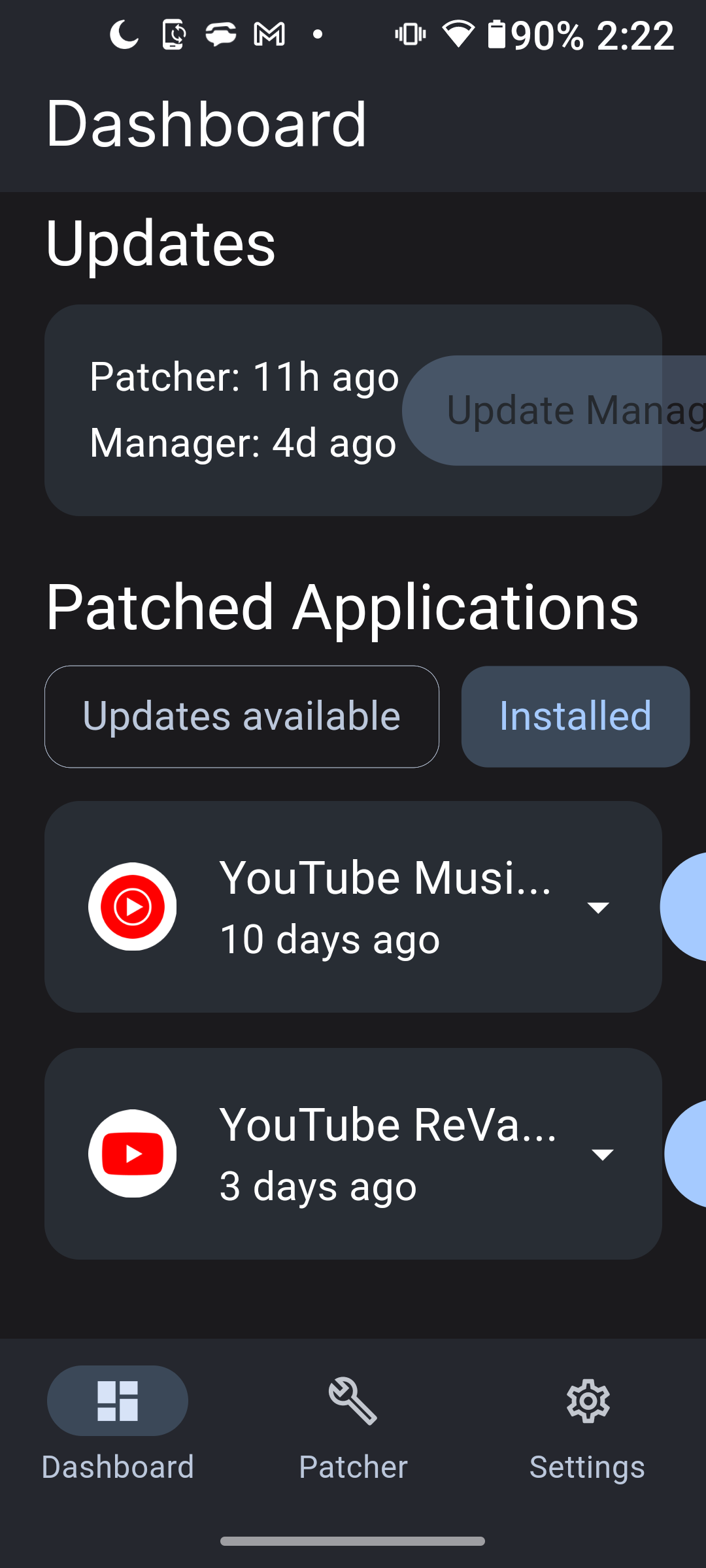
Task: Enable the Updates available filter
Action: pos(241,716)
